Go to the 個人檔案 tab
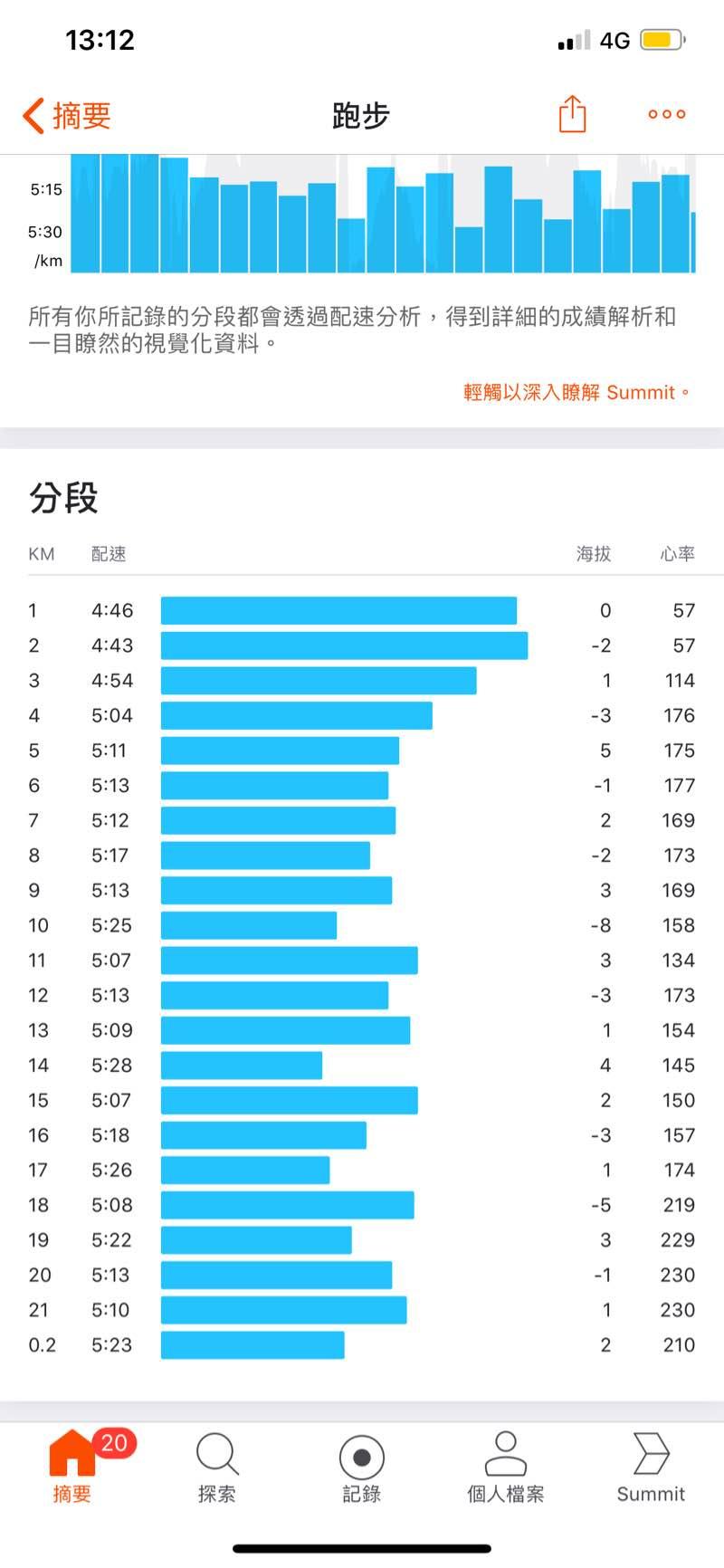Image resolution: width=724 pixels, height=1568 pixels. (506, 1467)
